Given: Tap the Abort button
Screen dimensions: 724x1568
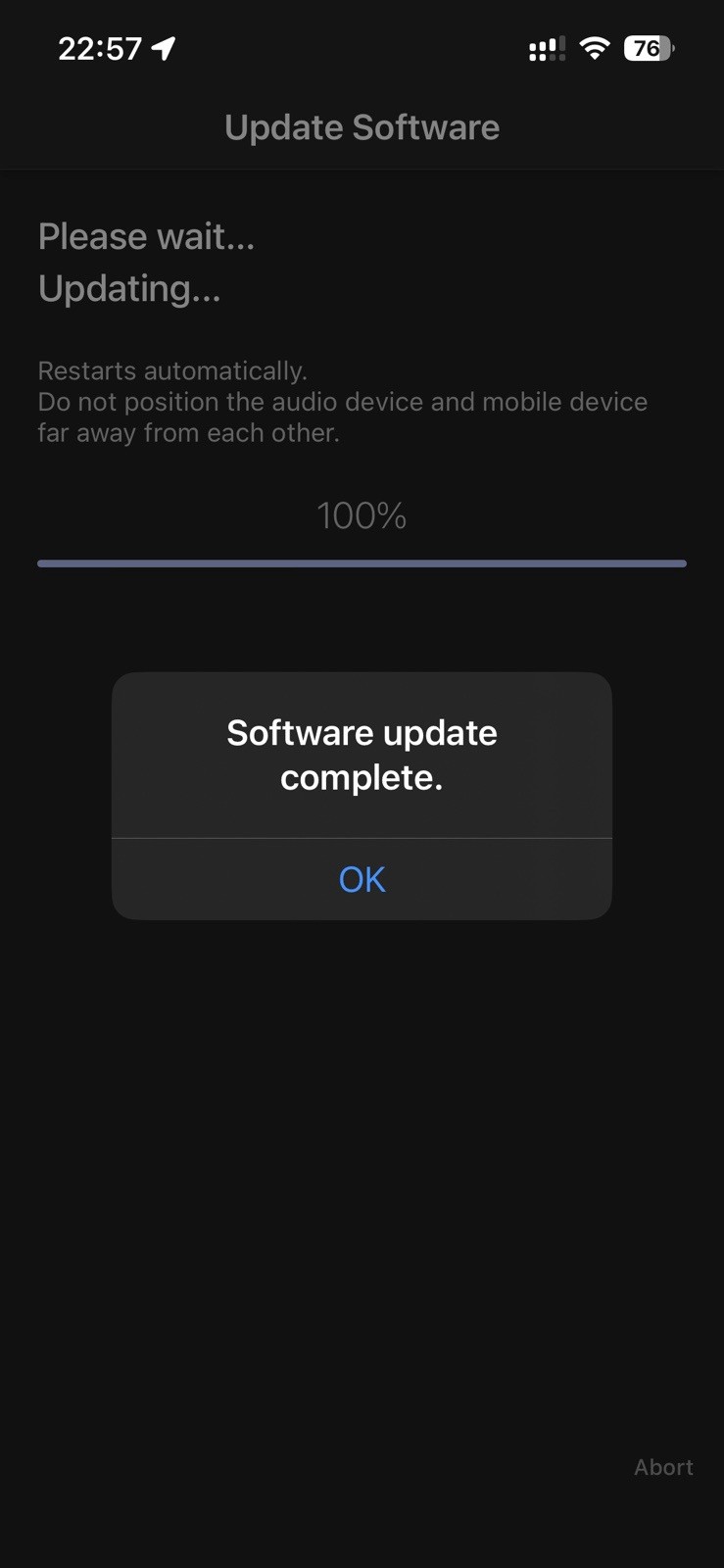Looking at the screenshot, I should pyautogui.click(x=663, y=1467).
